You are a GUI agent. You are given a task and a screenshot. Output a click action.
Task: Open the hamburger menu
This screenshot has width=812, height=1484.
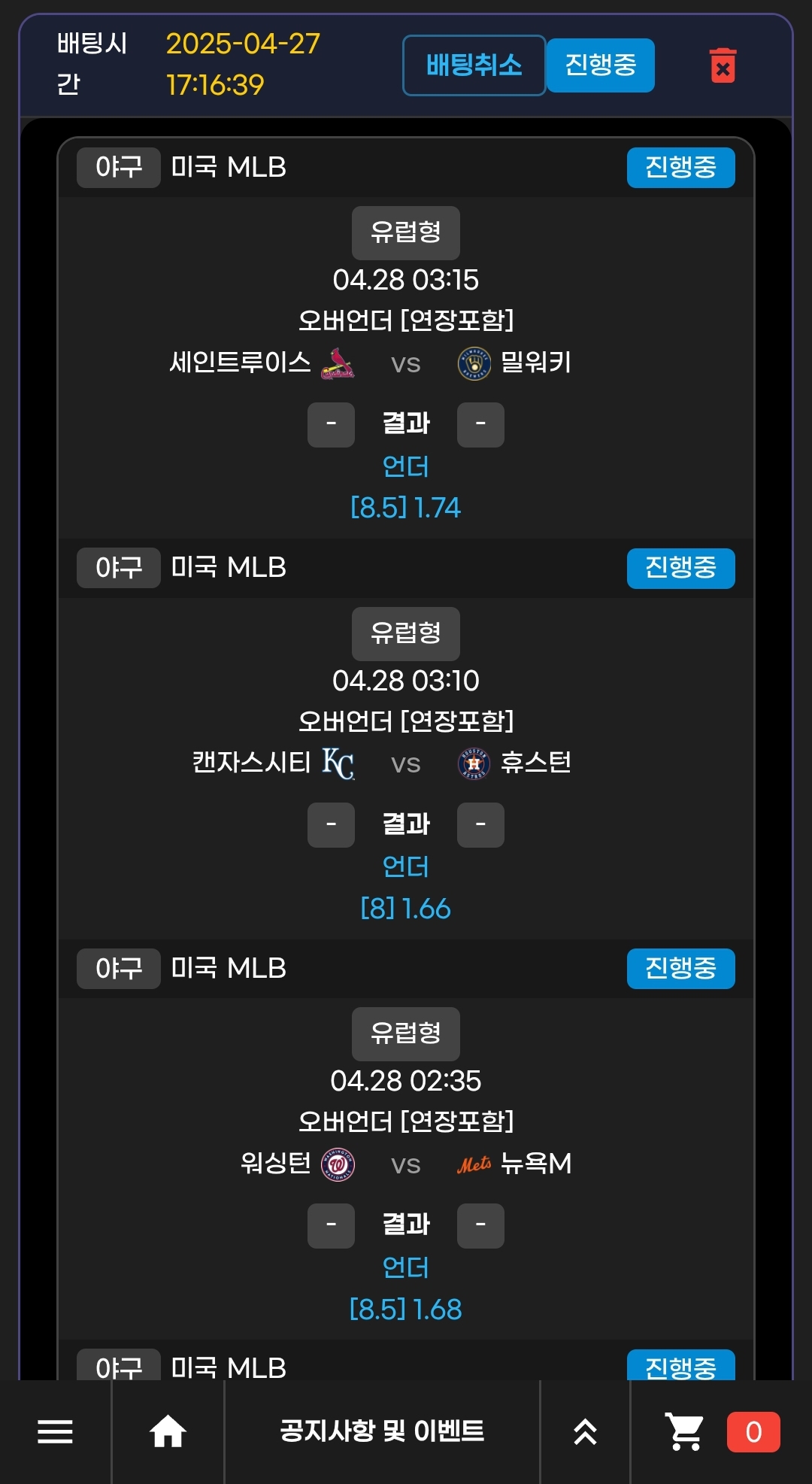tap(56, 1431)
